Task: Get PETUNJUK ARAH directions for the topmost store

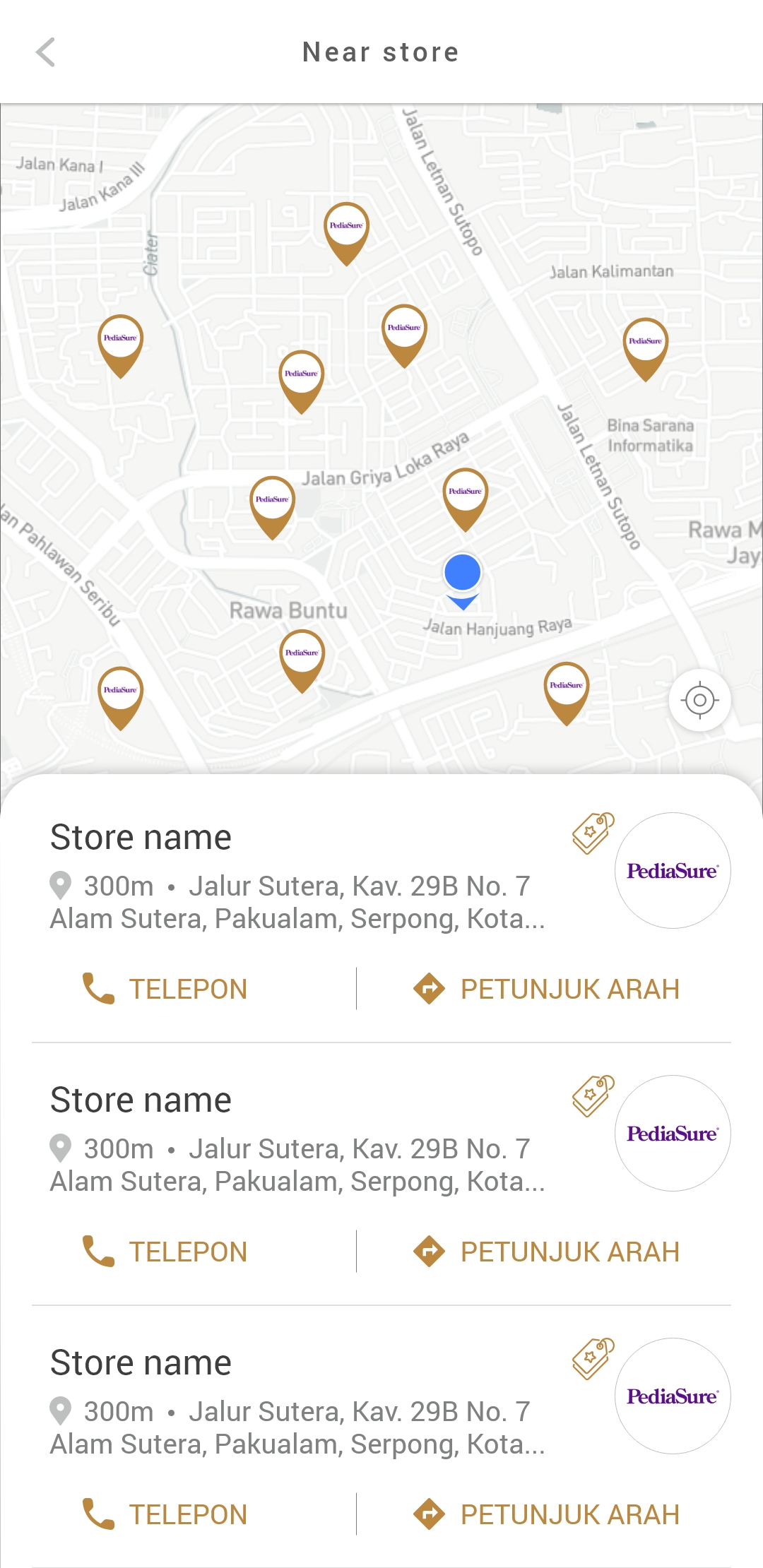Action: click(x=546, y=989)
